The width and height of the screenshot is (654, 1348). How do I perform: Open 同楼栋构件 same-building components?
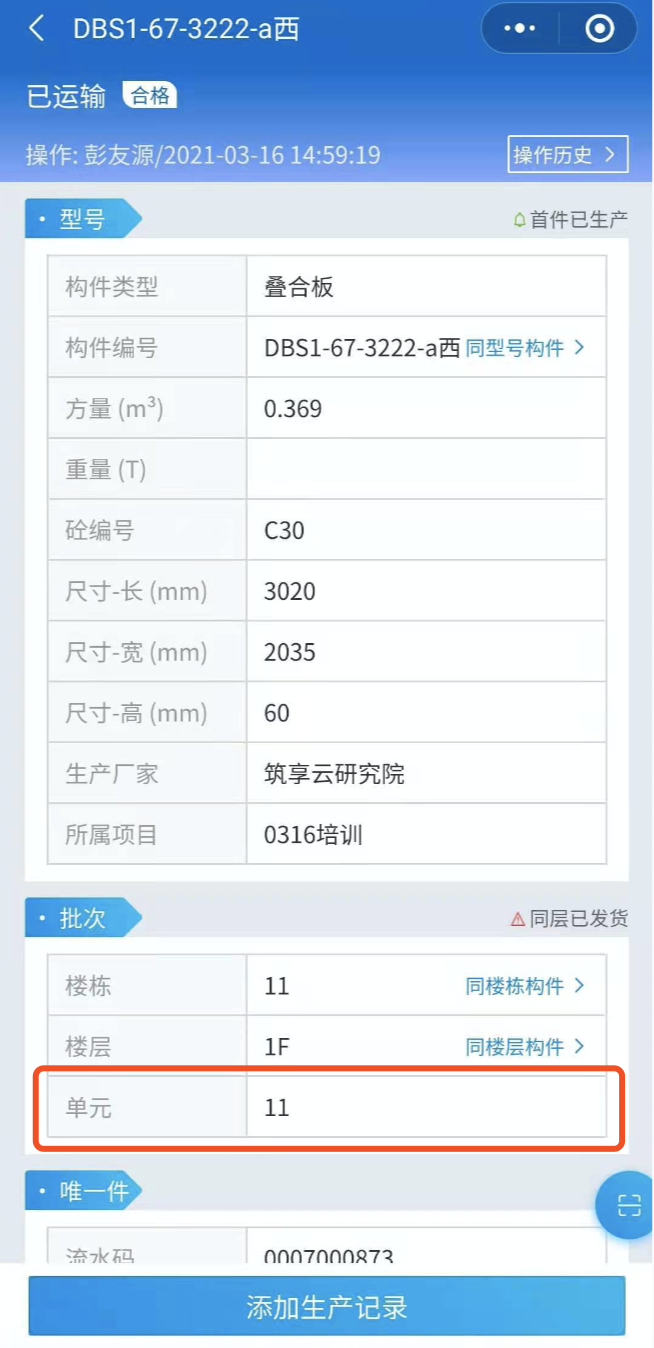[x=524, y=986]
